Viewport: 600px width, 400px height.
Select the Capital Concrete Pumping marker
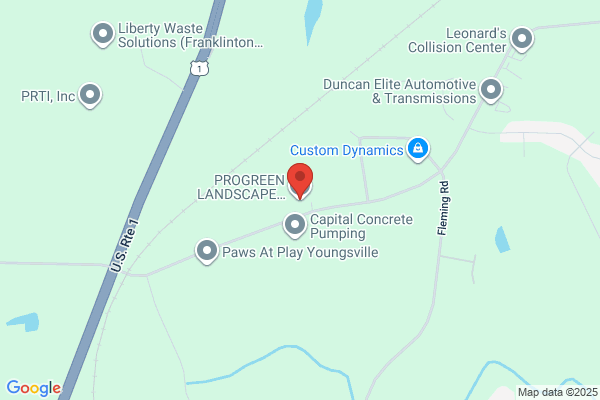pos(295,225)
